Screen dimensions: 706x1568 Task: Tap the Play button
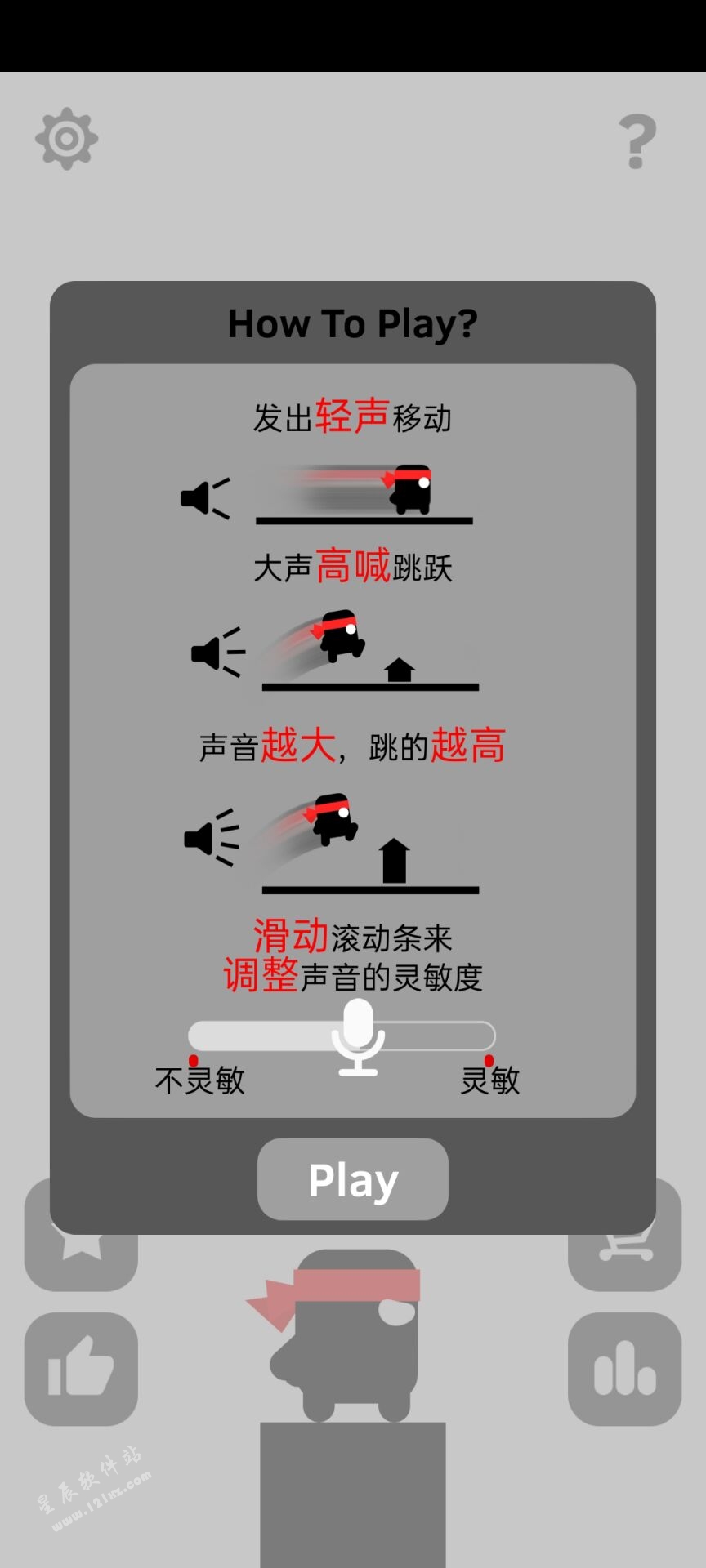pos(353,1179)
